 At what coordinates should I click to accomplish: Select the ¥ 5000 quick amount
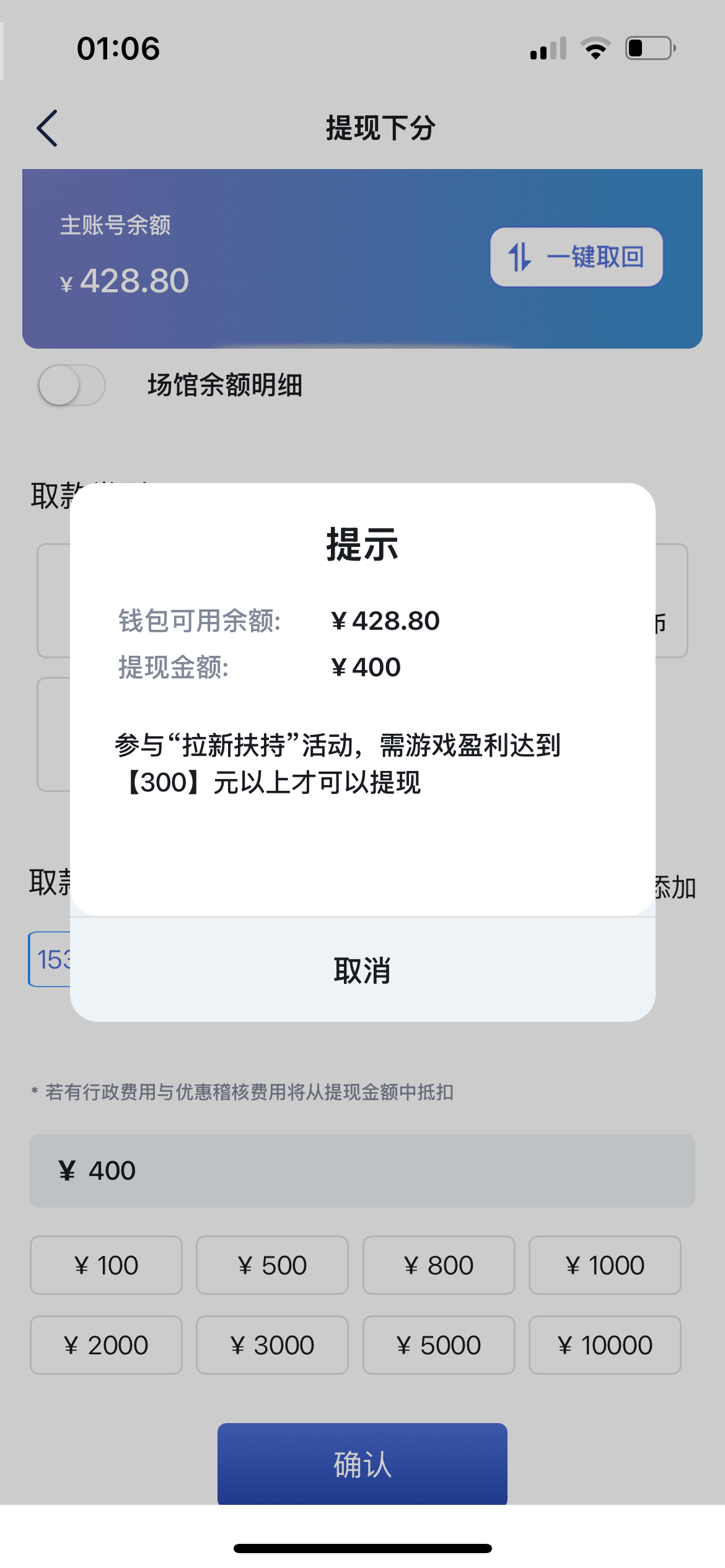pyautogui.click(x=438, y=1345)
